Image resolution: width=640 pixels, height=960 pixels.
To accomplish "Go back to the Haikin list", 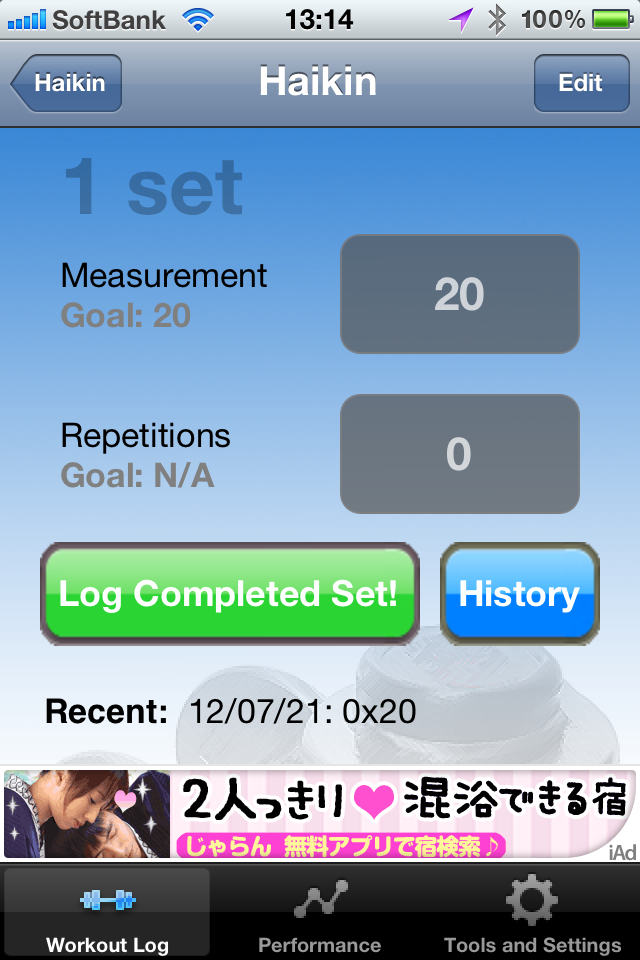I will [x=68, y=83].
